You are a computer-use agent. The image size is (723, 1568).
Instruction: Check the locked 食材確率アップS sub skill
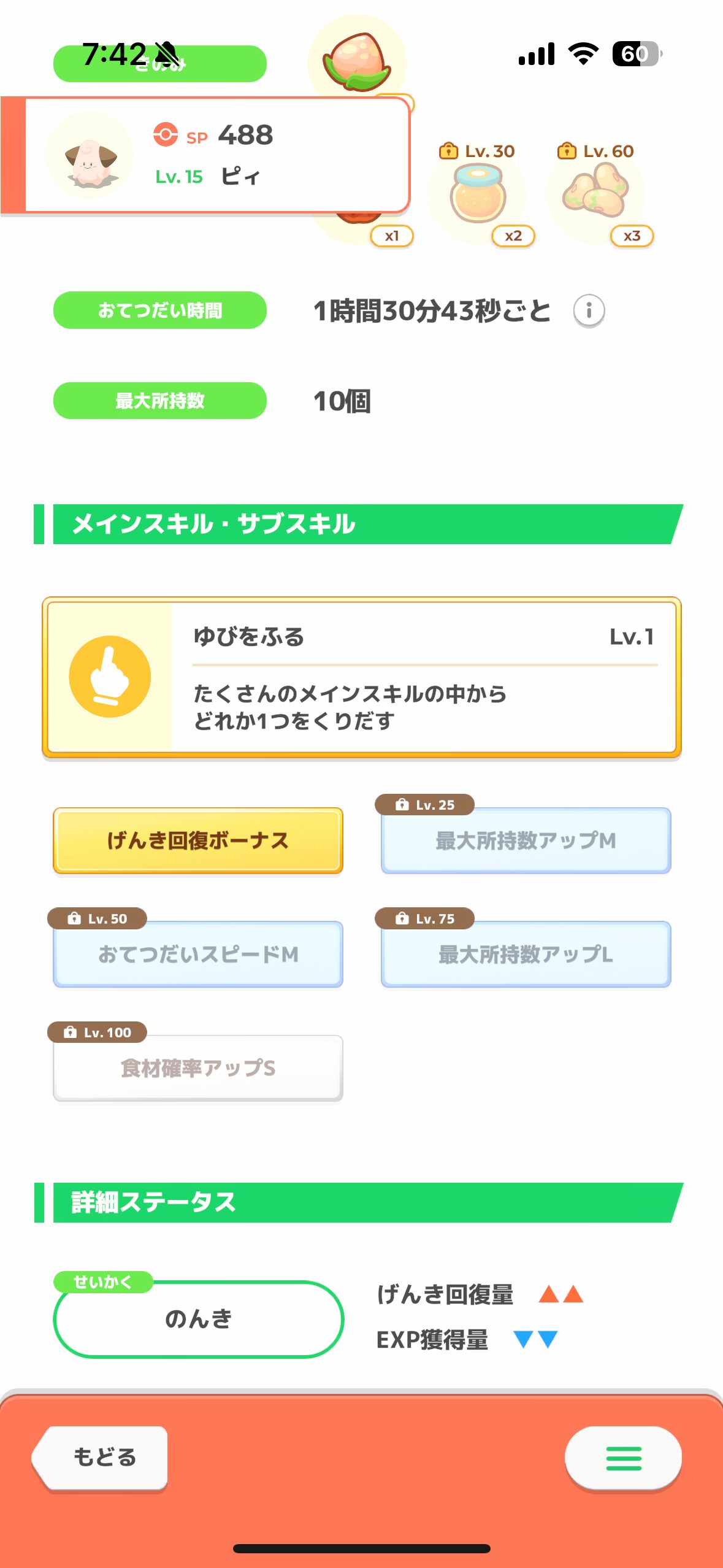point(197,1068)
